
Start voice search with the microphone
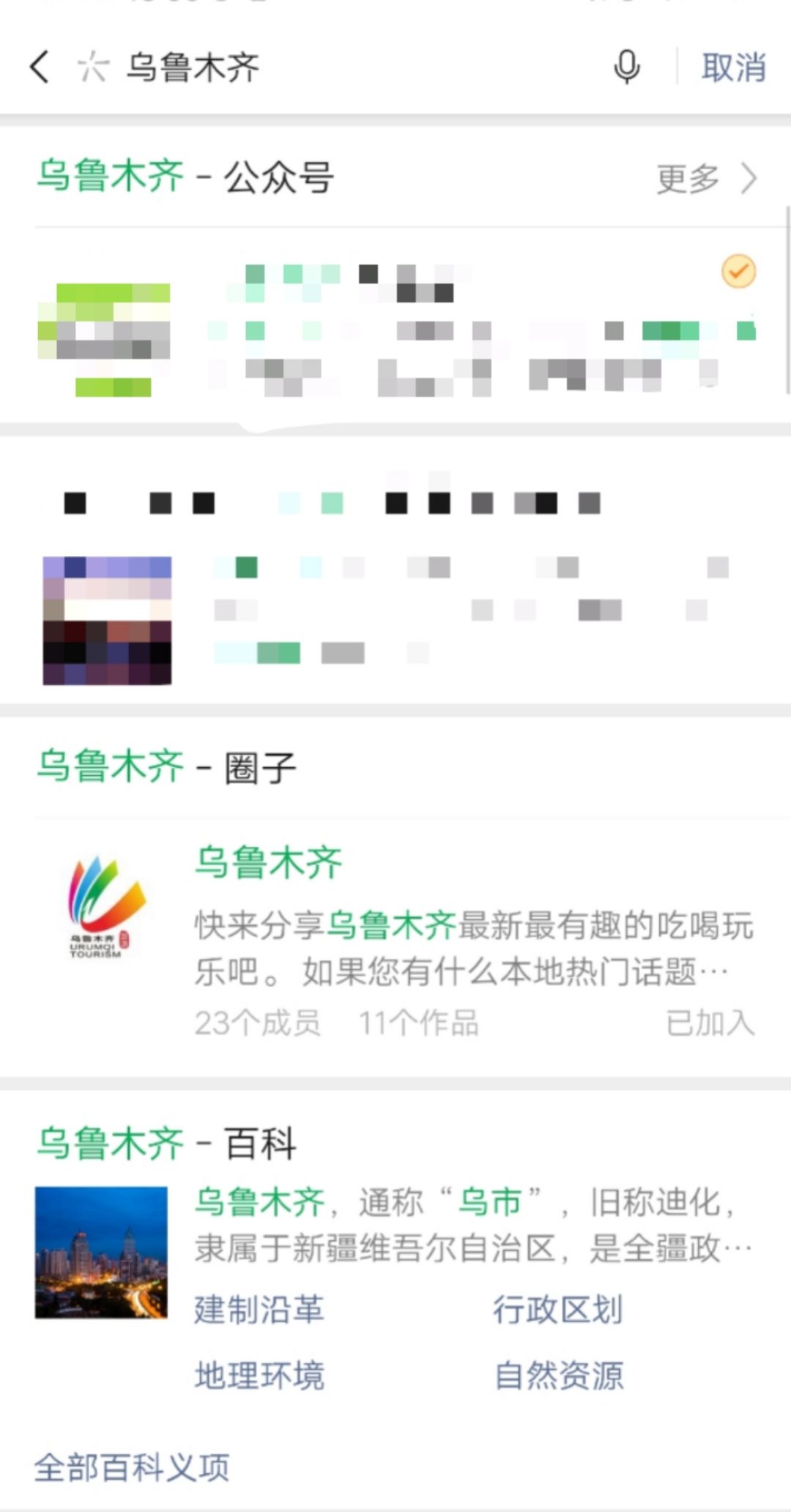point(626,67)
